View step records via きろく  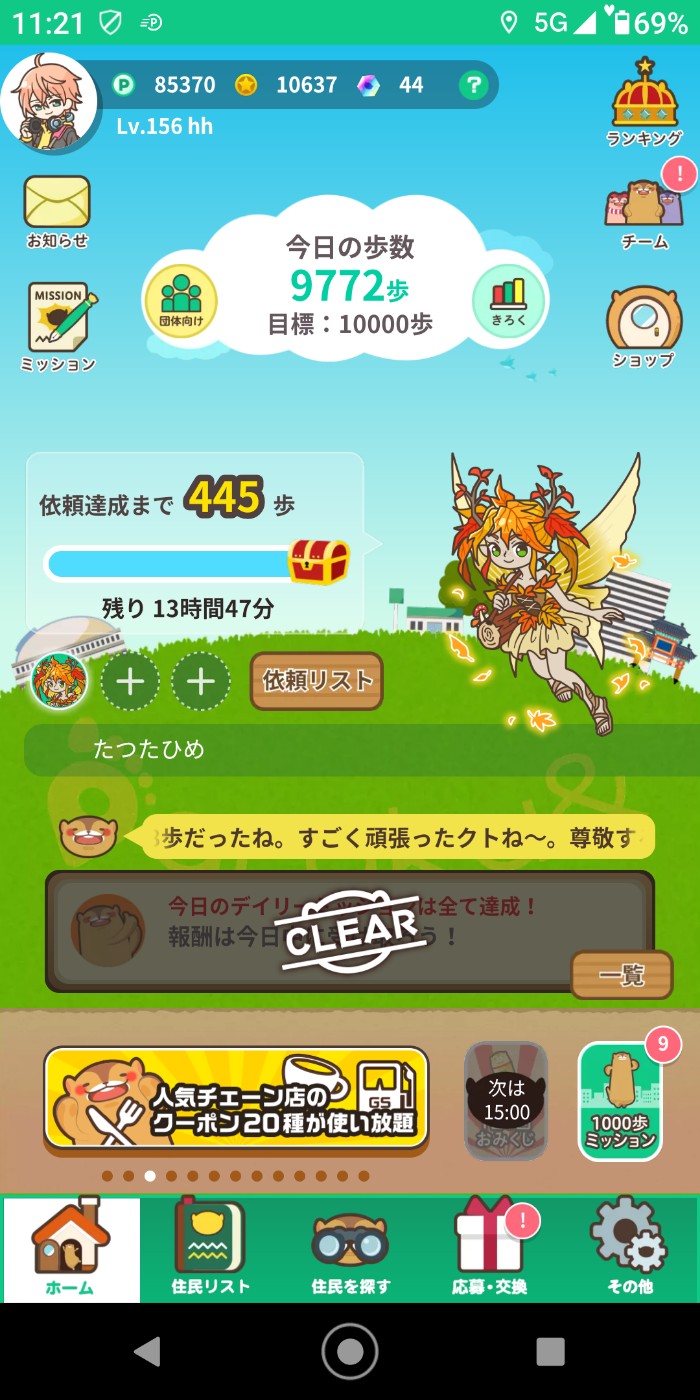tap(508, 300)
